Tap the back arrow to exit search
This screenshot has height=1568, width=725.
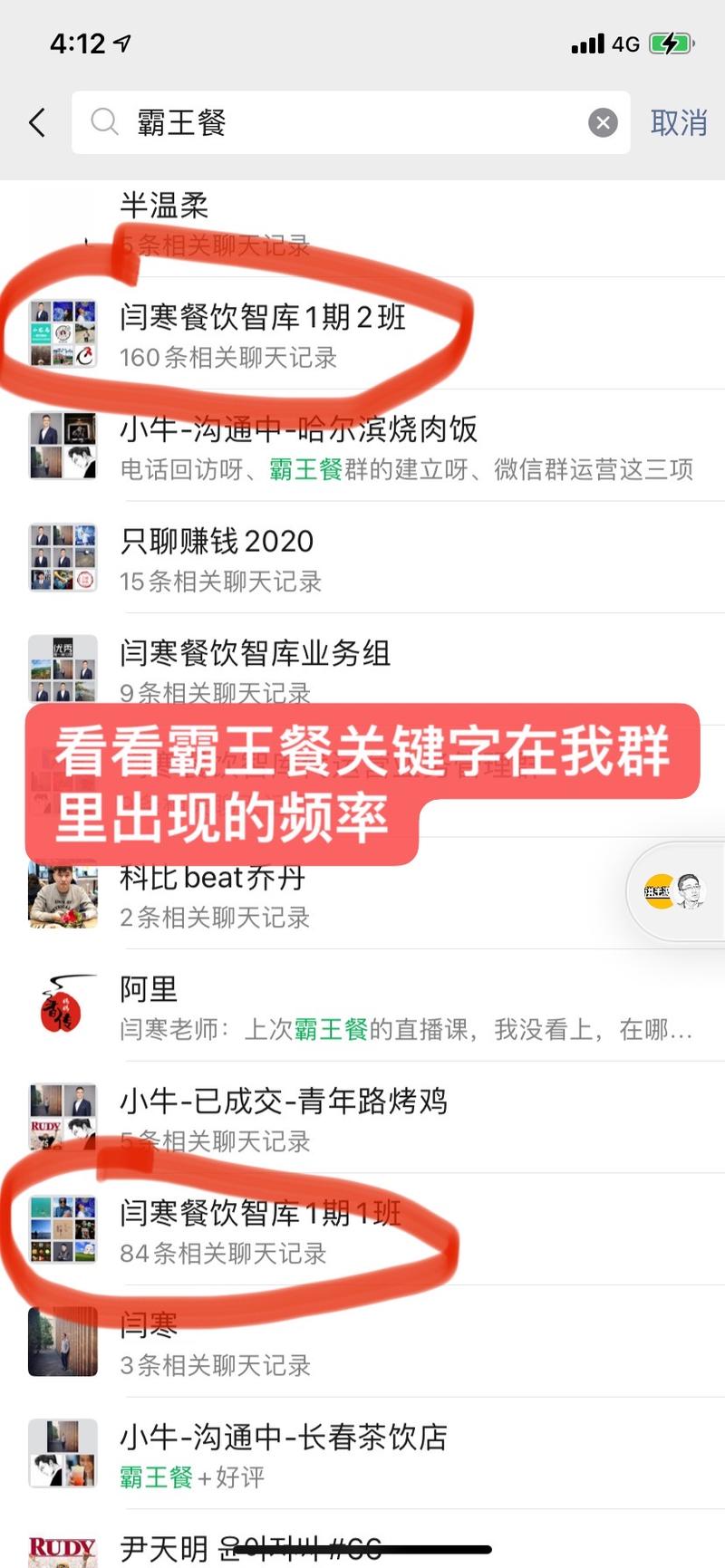click(36, 122)
